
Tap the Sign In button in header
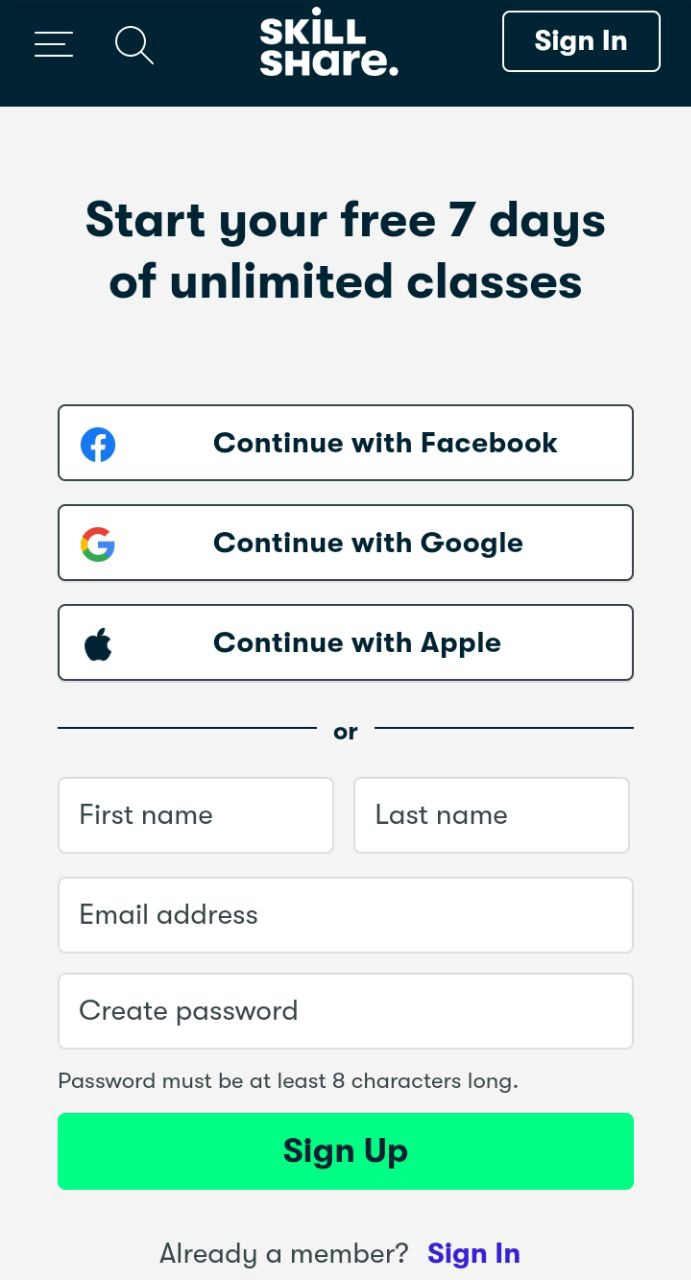pyautogui.click(x=580, y=42)
